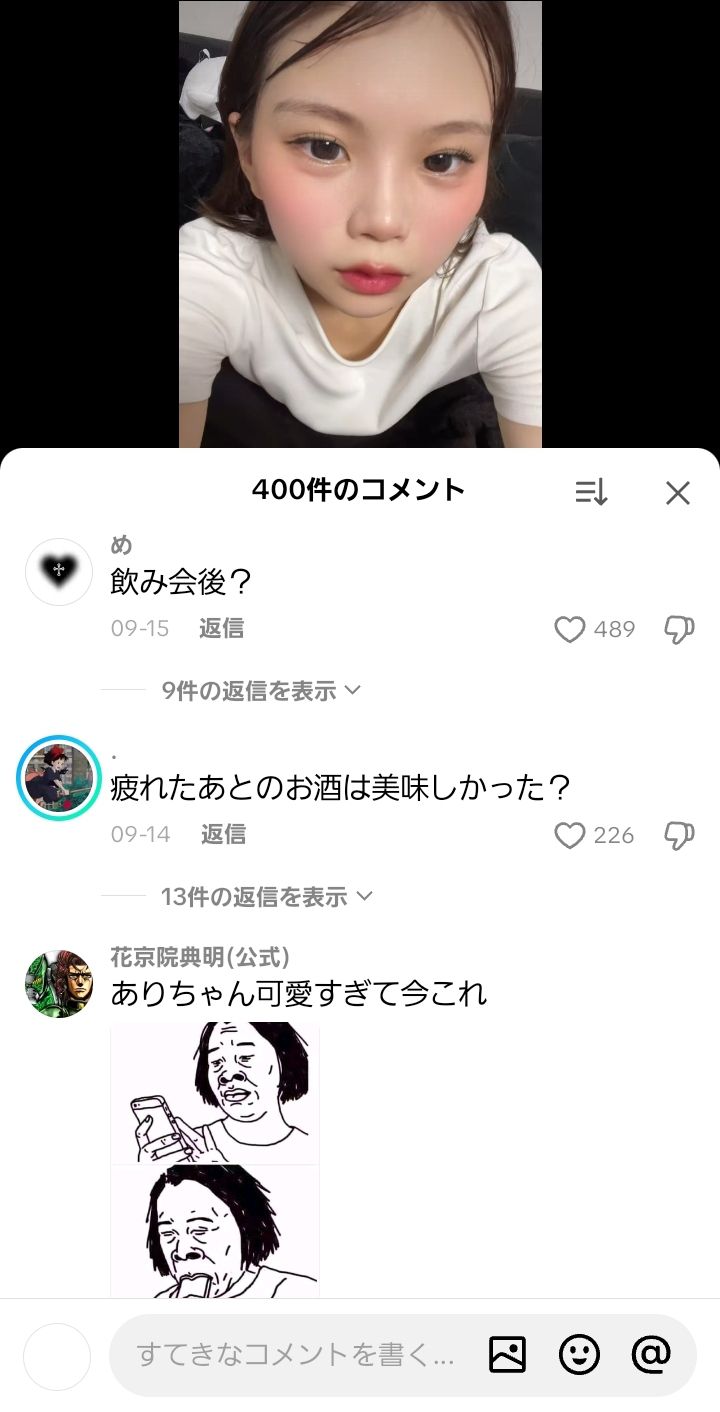Image resolution: width=720 pixels, height=1412 pixels.
Task: Open the emoji picker
Action: pyautogui.click(x=579, y=1355)
